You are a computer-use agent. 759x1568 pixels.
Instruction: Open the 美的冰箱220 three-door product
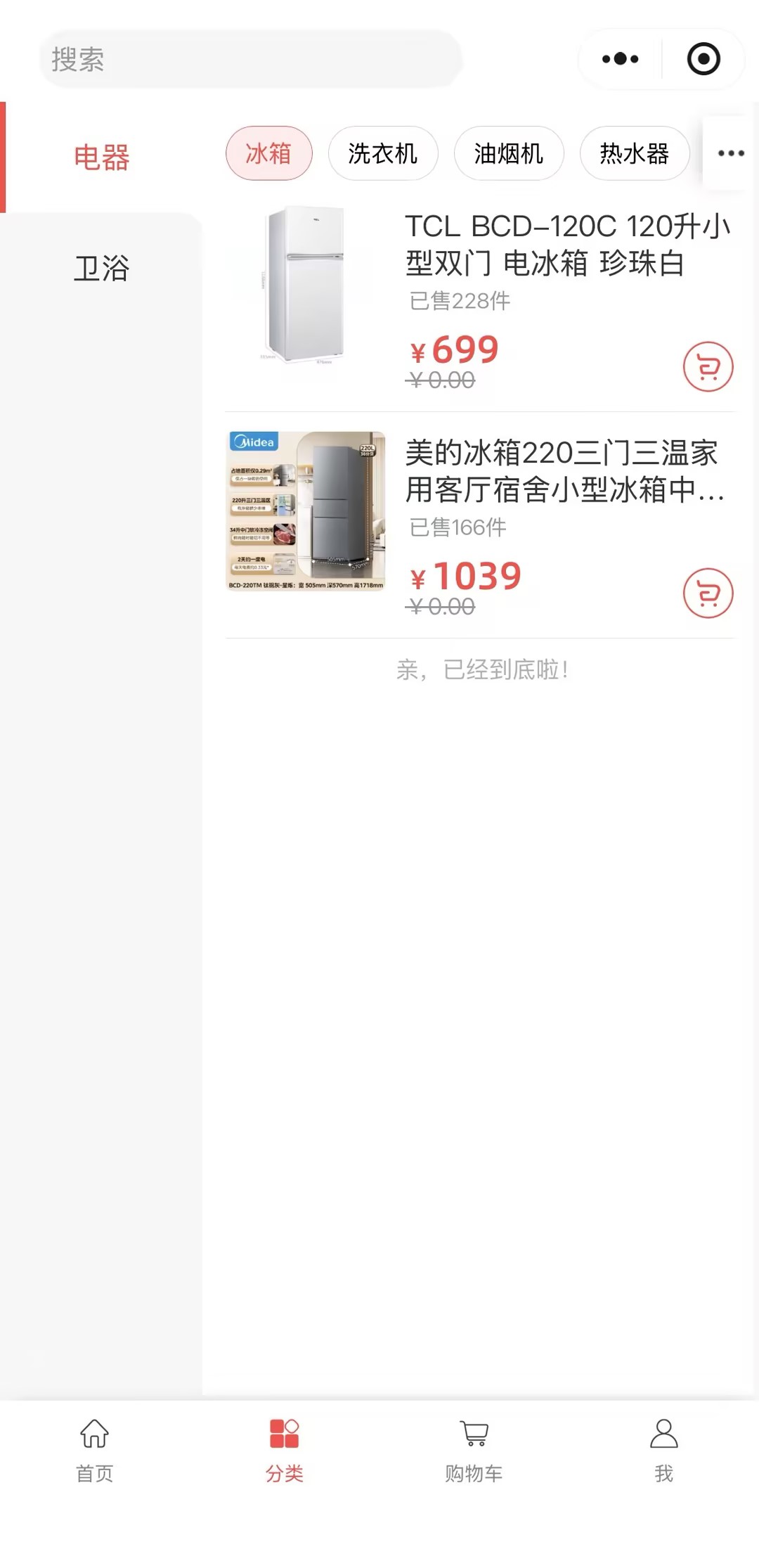[562, 471]
